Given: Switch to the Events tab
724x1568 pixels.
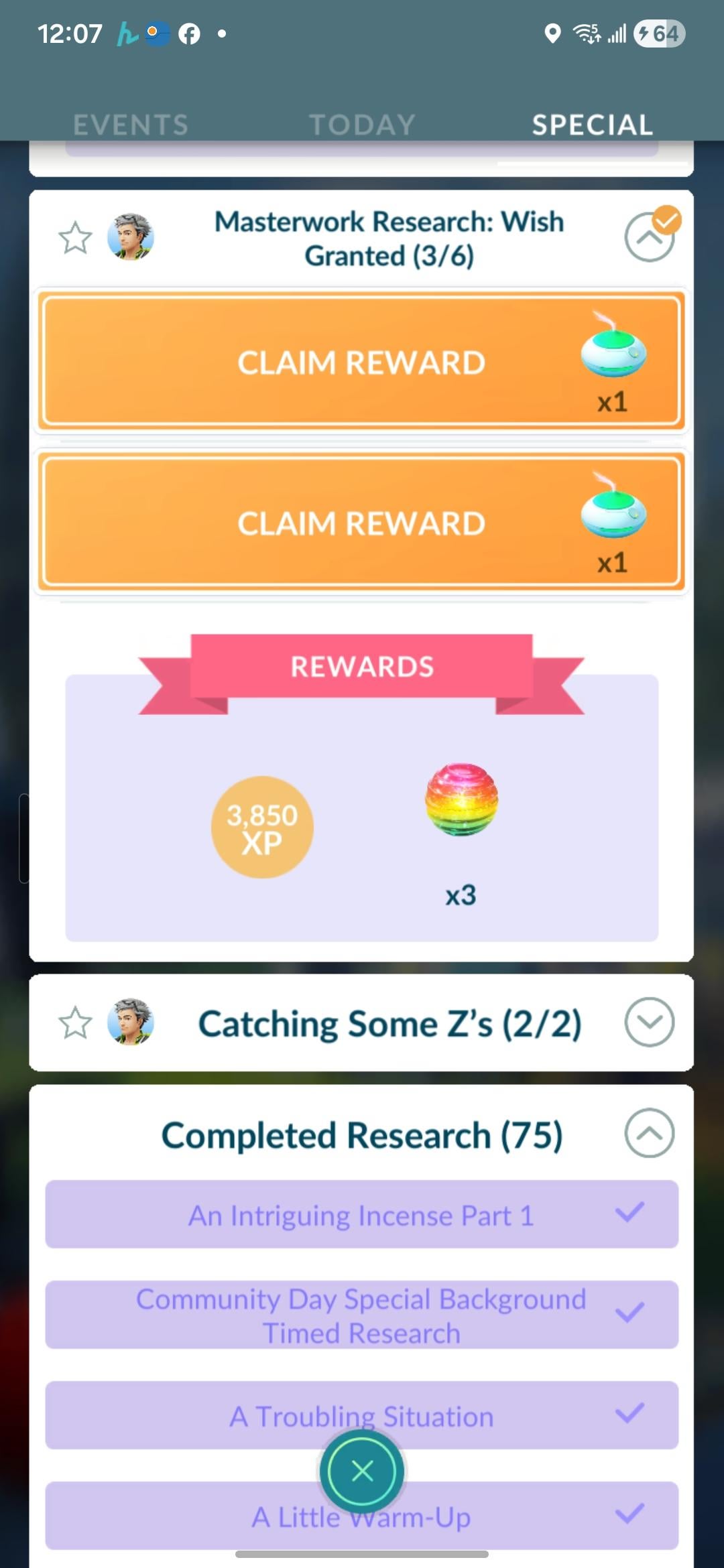Looking at the screenshot, I should pyautogui.click(x=131, y=125).
